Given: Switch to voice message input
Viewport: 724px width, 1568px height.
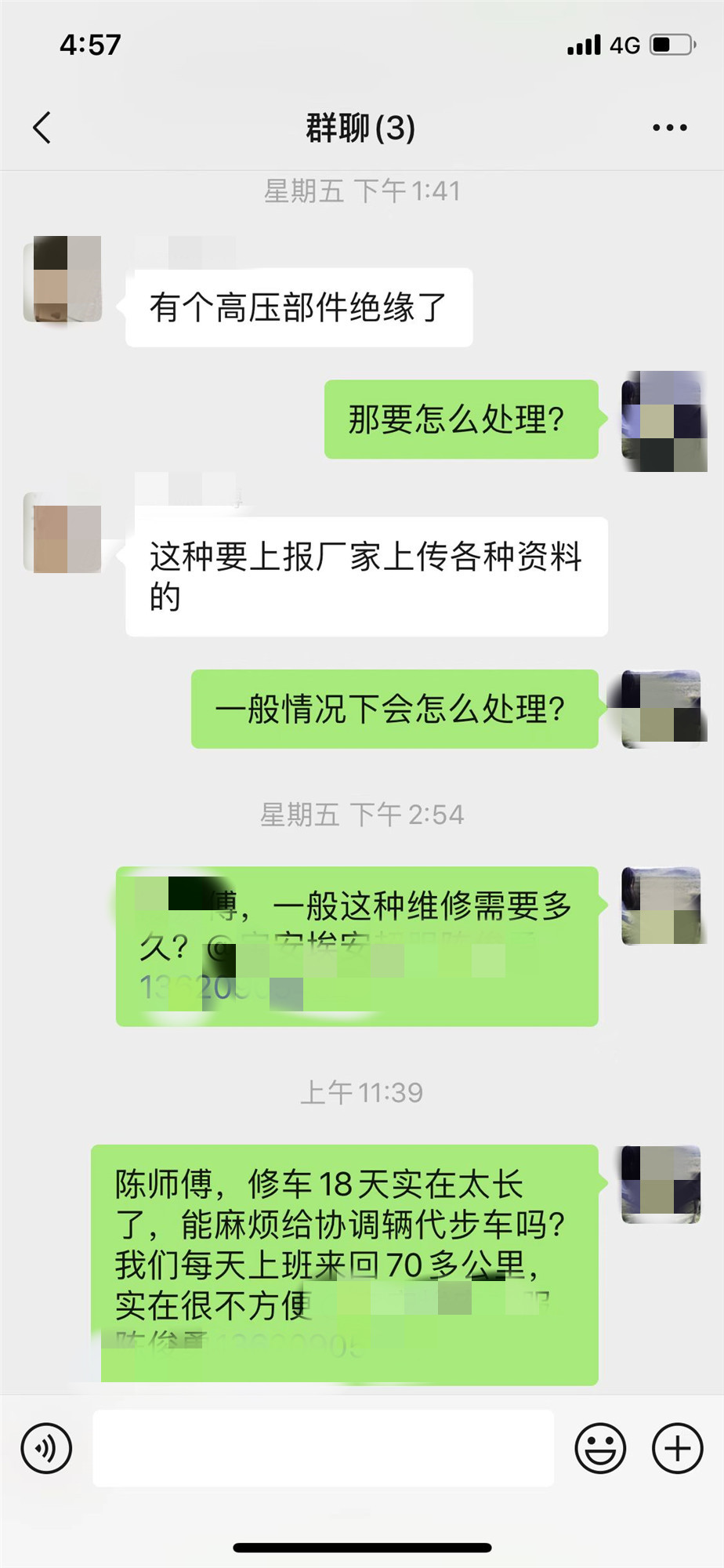Looking at the screenshot, I should click(47, 1448).
